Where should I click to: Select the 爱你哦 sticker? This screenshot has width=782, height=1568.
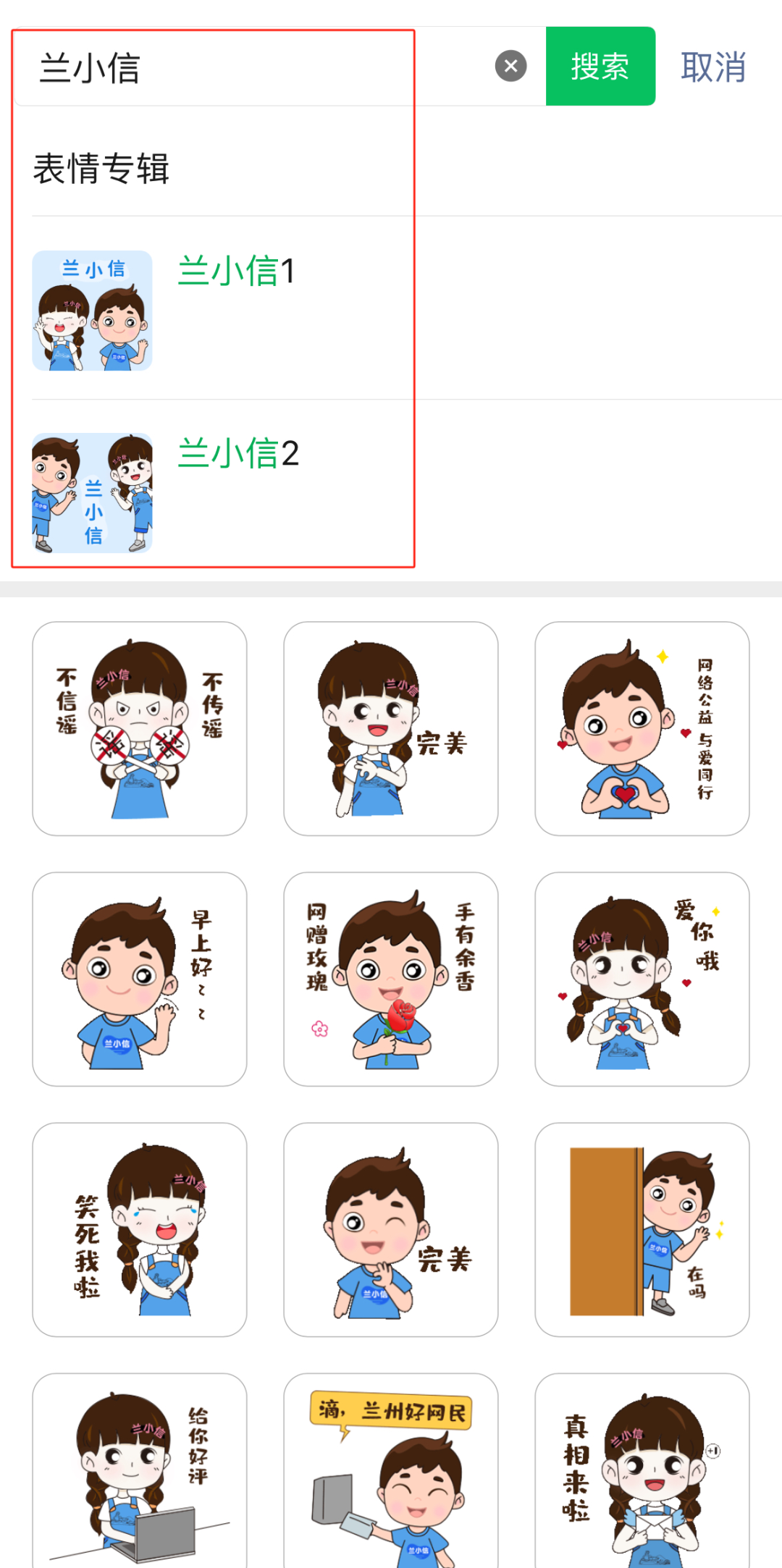click(x=642, y=979)
